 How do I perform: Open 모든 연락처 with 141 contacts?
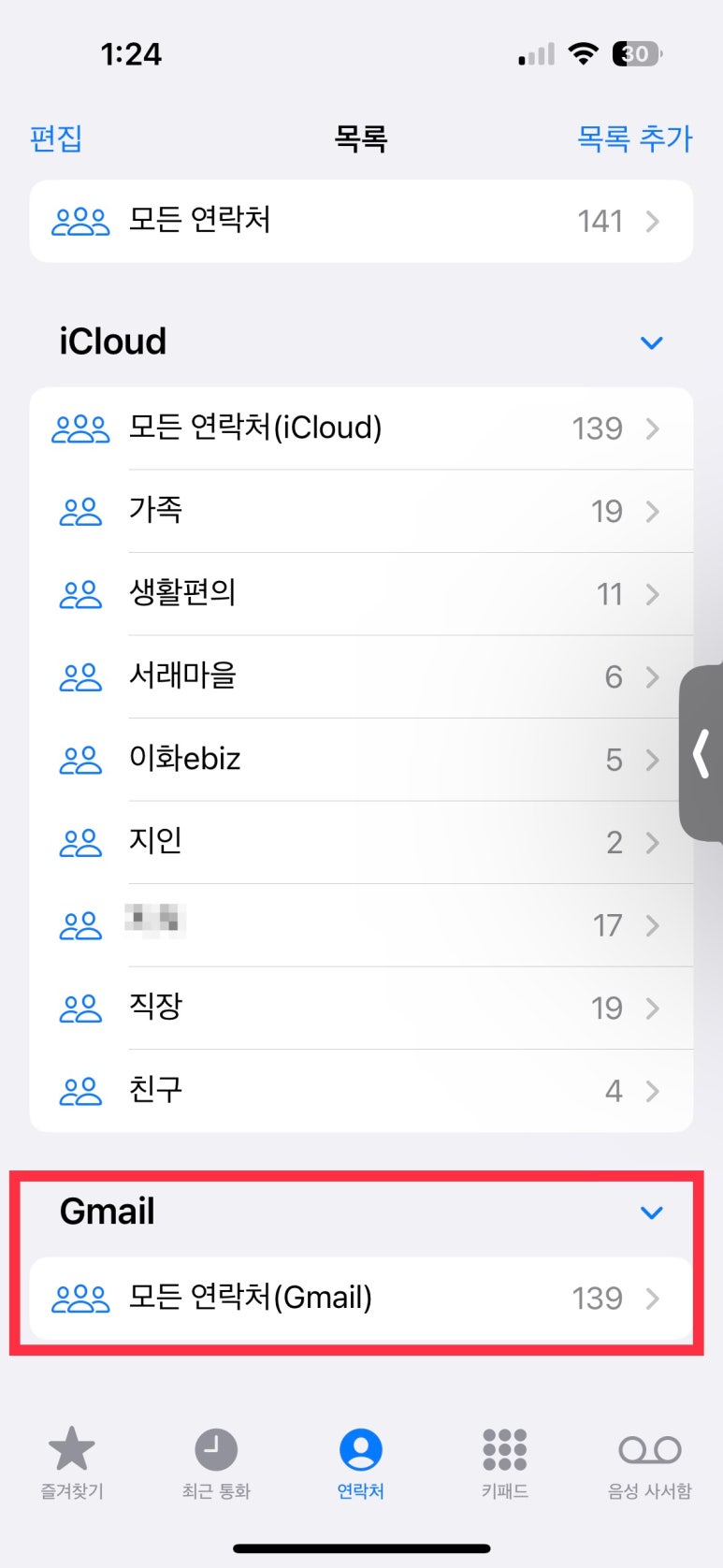[x=361, y=221]
